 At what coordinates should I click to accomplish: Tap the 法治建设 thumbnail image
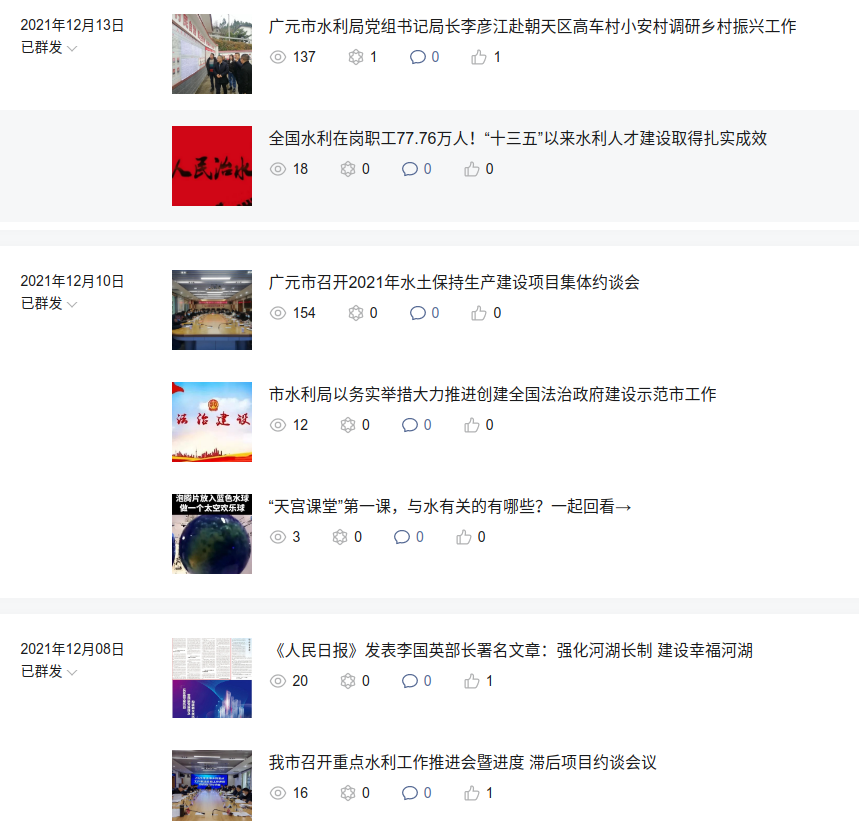click(x=212, y=422)
